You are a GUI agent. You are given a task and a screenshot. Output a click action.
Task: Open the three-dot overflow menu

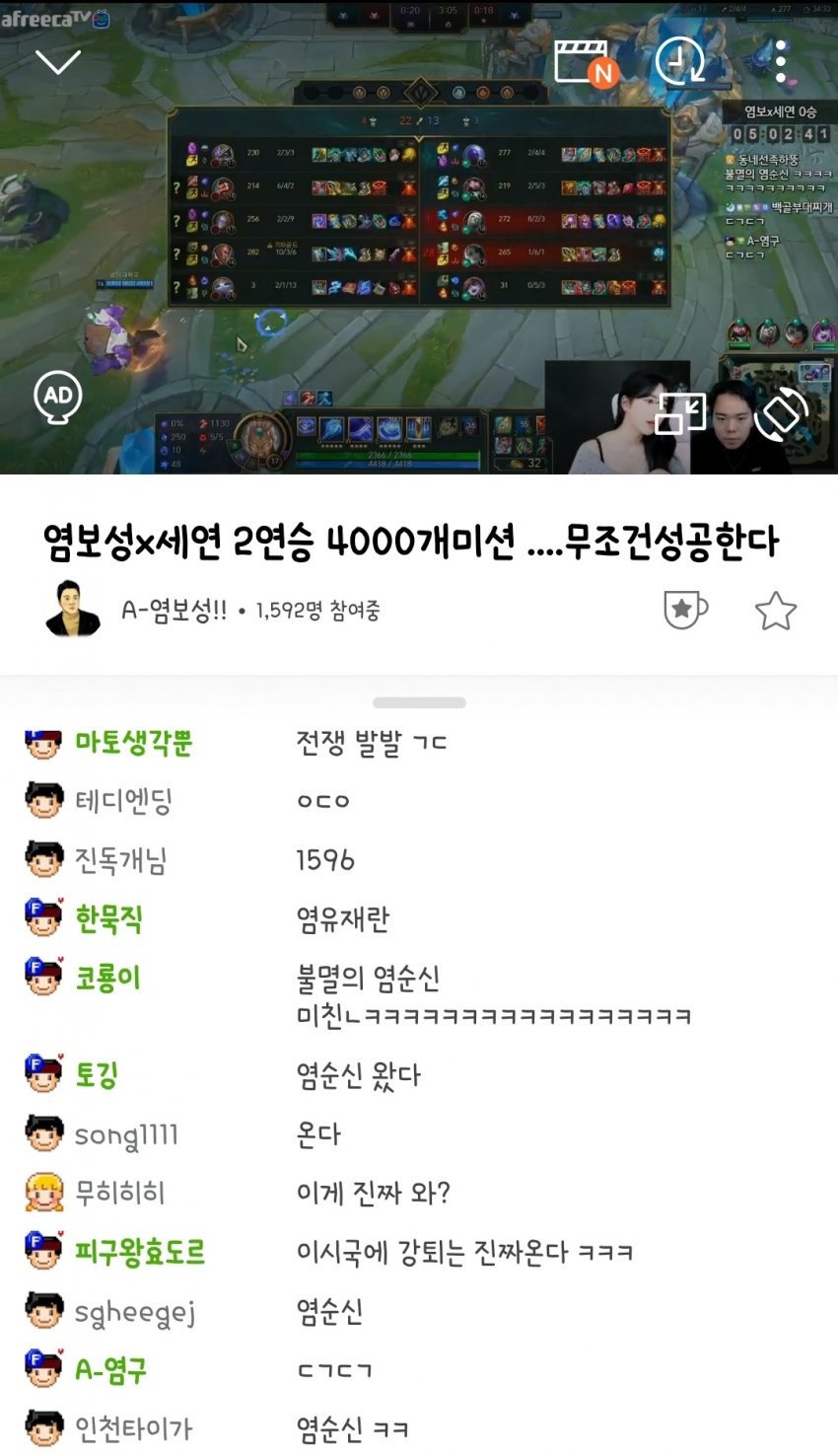[780, 62]
